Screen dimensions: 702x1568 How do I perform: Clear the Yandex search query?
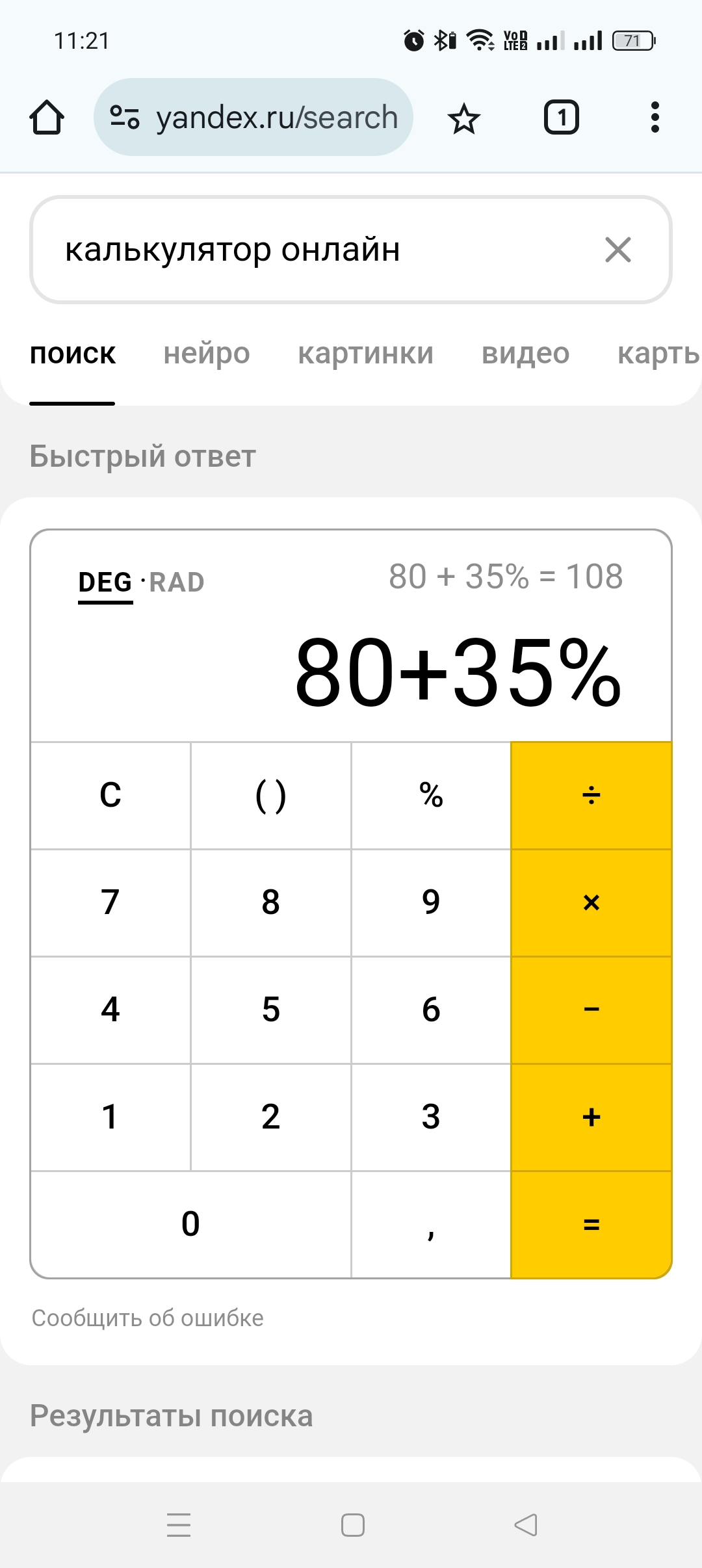point(617,250)
